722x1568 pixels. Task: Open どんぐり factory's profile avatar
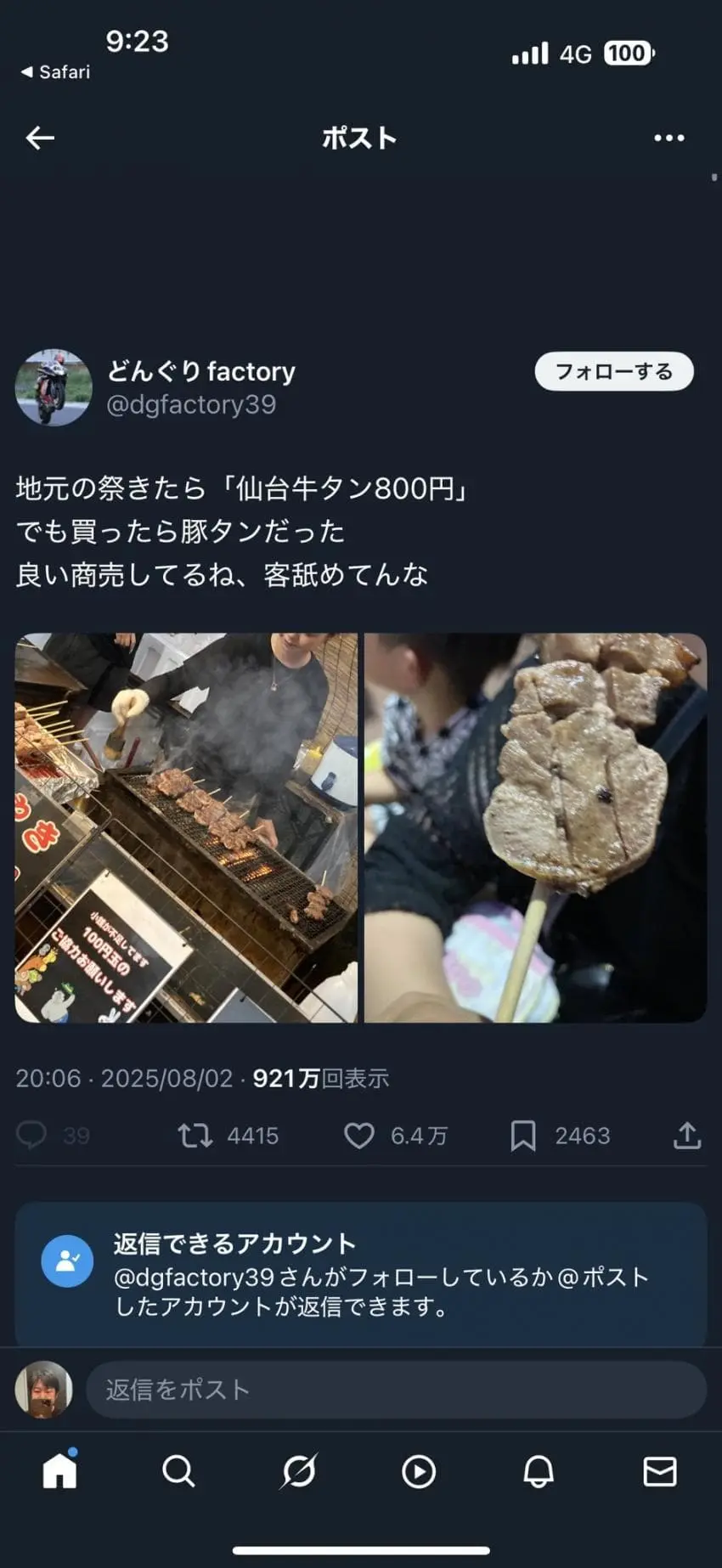pyautogui.click(x=54, y=387)
